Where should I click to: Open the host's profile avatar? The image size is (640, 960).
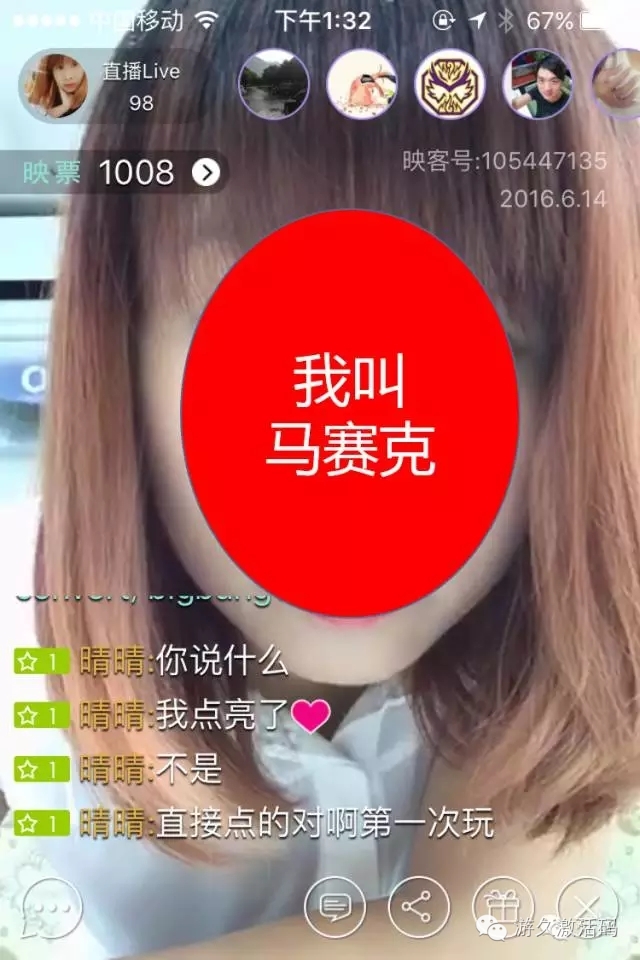(x=53, y=84)
